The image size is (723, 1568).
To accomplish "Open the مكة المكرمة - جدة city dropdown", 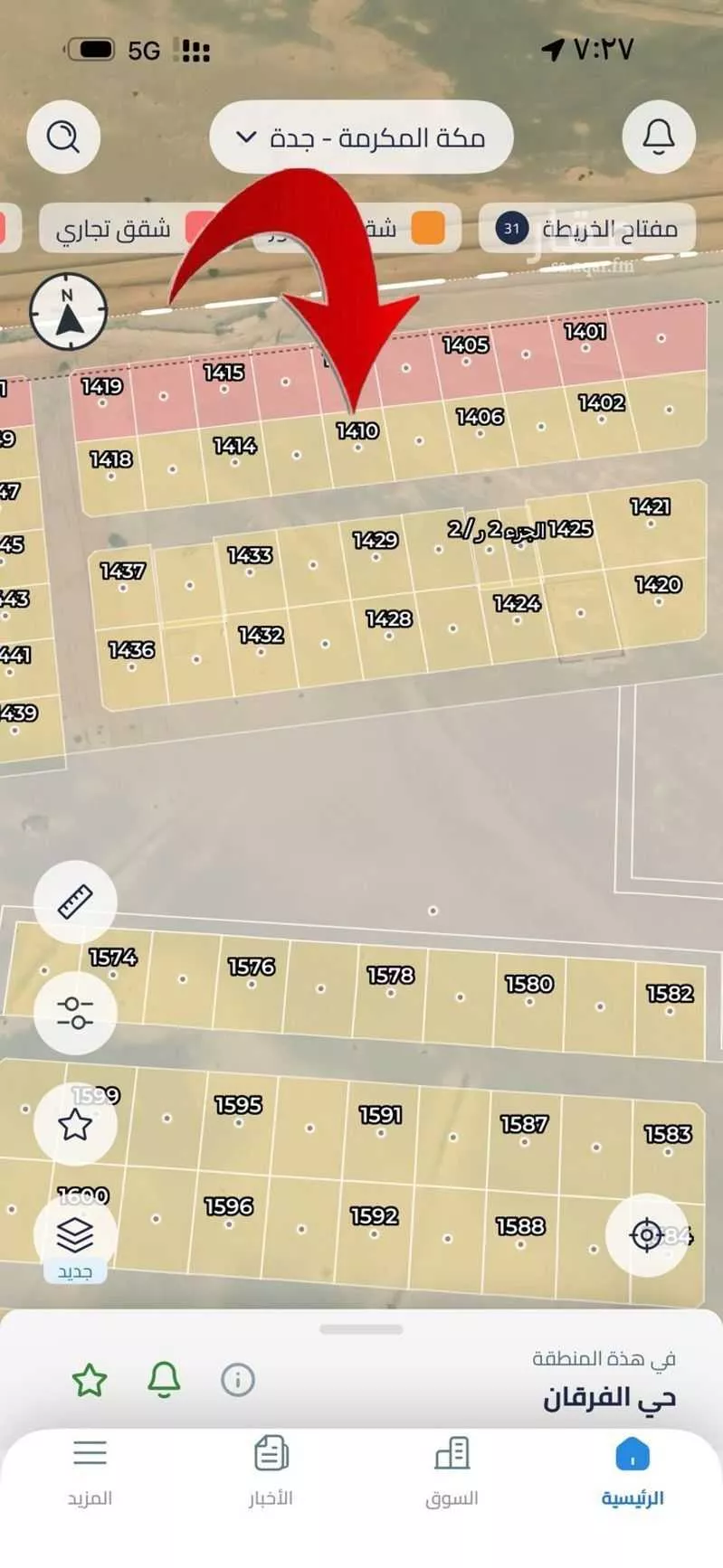I will click(x=360, y=137).
